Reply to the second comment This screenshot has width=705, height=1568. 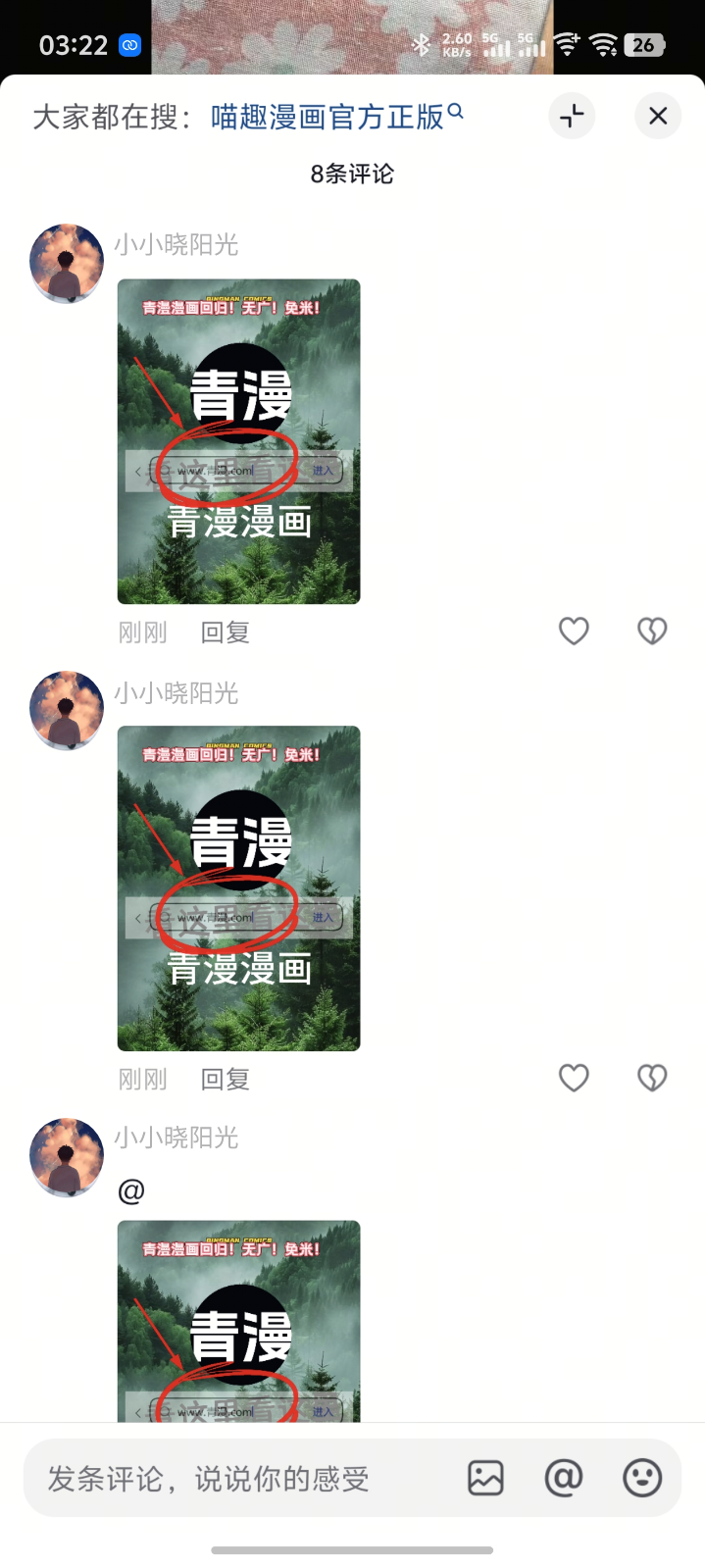pos(225,1080)
